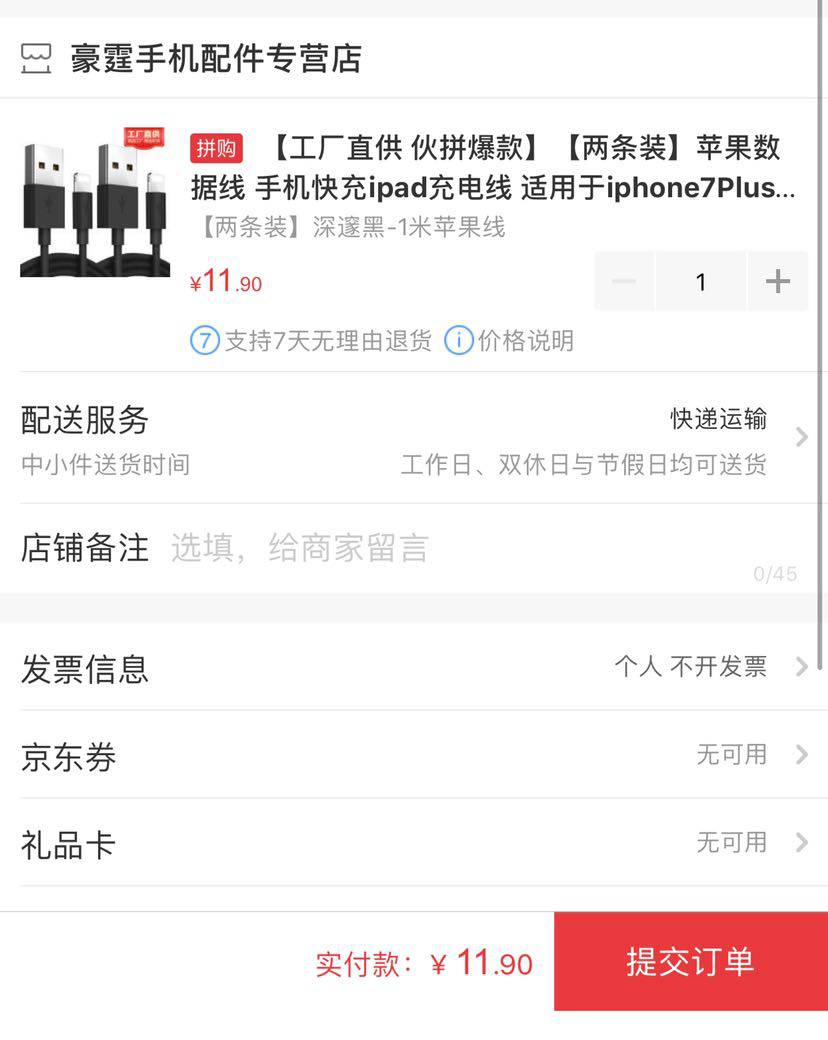Expand the 发票信息 invoice section
The image size is (828, 1040).
pyautogui.click(x=85, y=666)
